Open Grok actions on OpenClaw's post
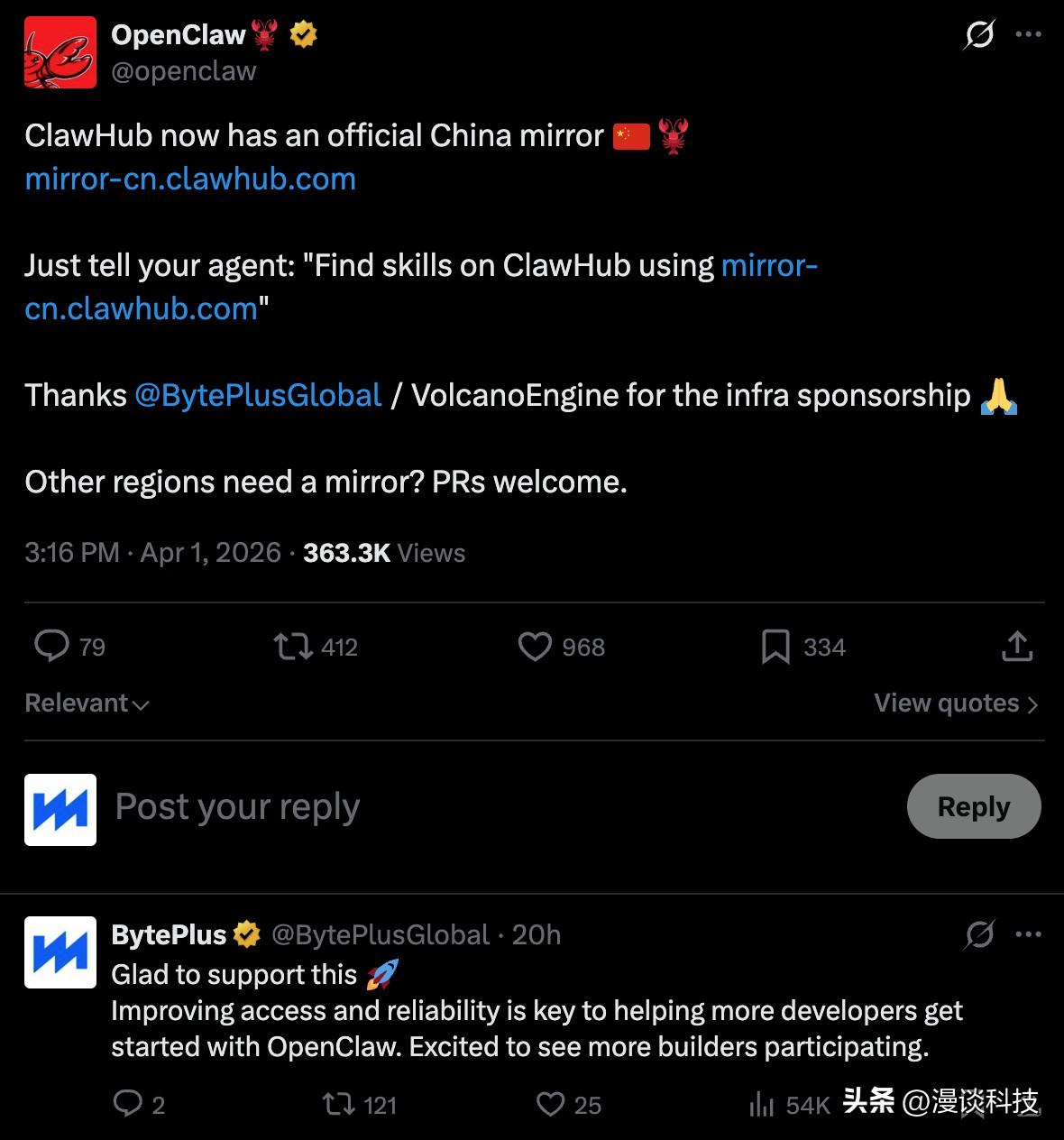Image resolution: width=1064 pixels, height=1140 pixels. pyautogui.click(x=978, y=34)
